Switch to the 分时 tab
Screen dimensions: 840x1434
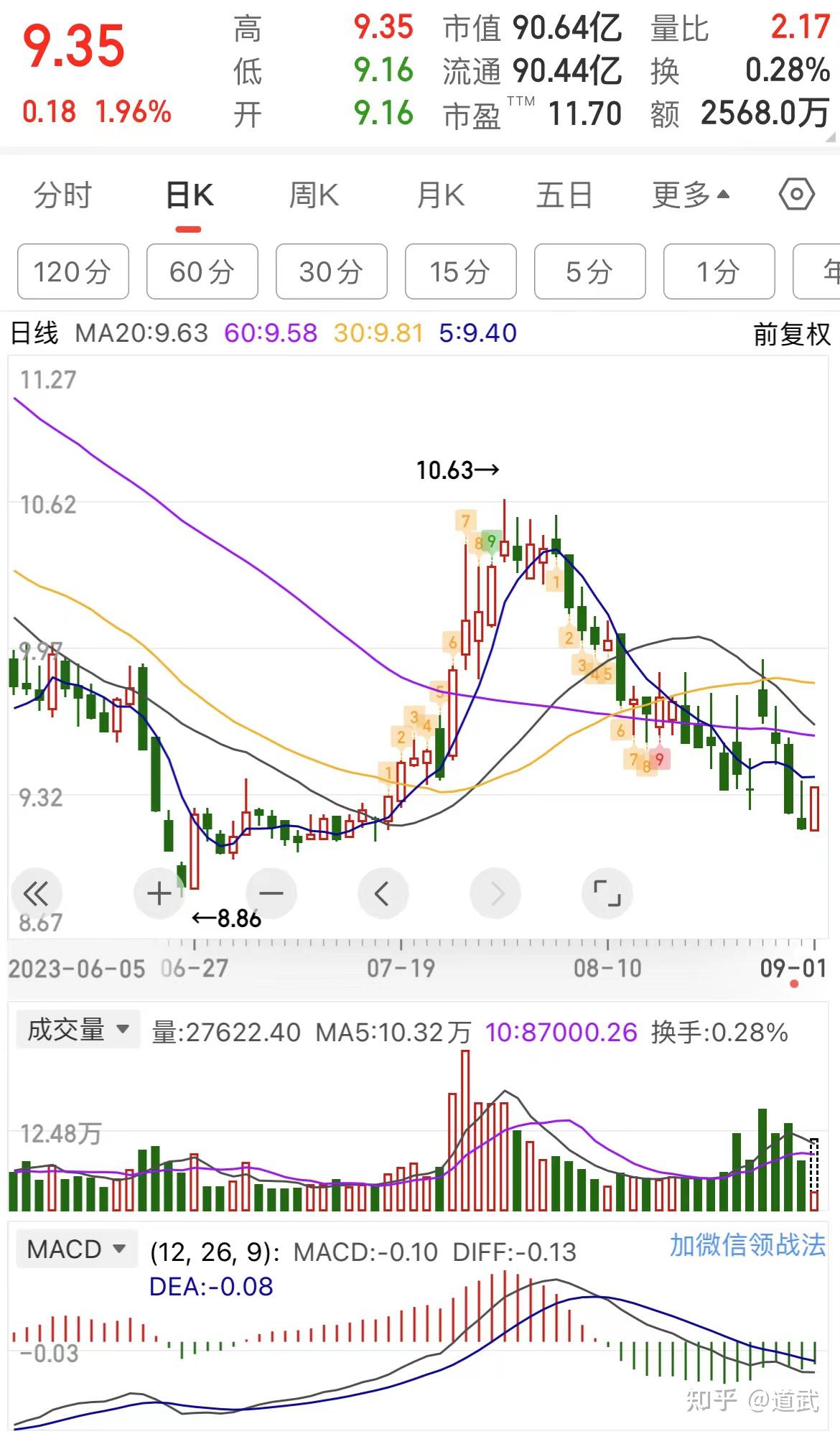(x=63, y=195)
